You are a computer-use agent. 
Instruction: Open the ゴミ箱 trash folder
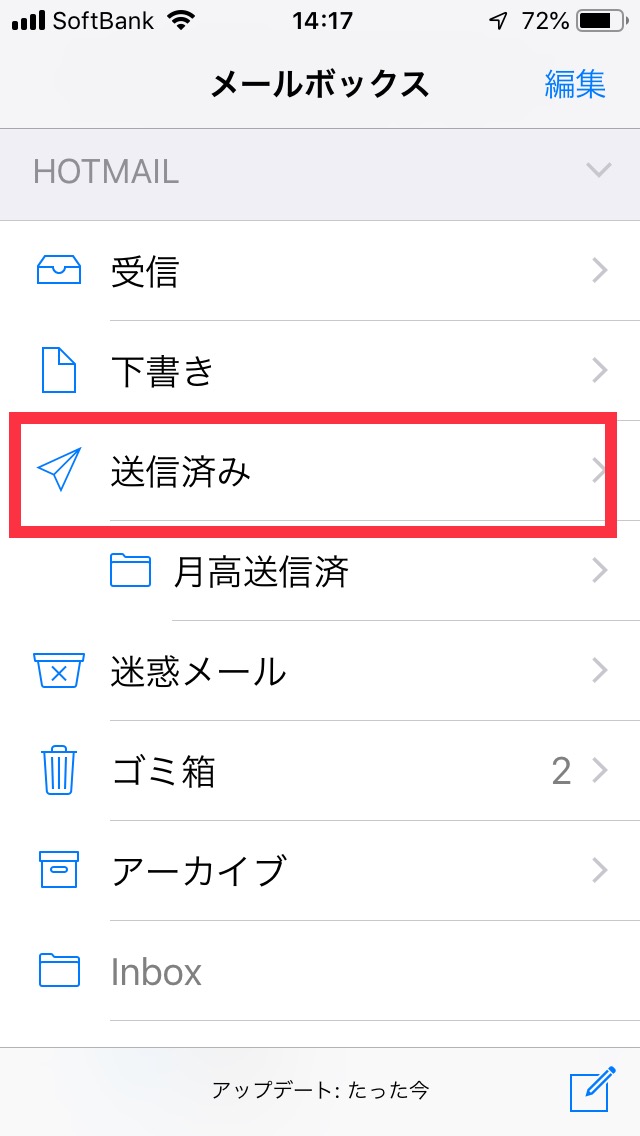pyautogui.click(x=320, y=771)
